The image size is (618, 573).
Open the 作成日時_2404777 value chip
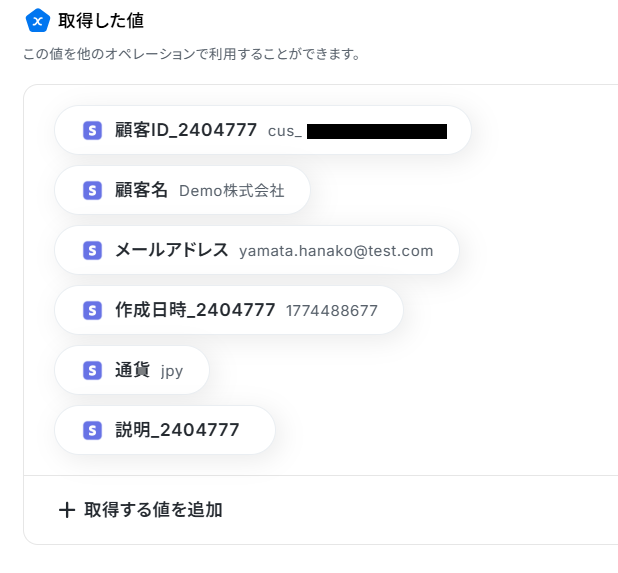tap(229, 310)
